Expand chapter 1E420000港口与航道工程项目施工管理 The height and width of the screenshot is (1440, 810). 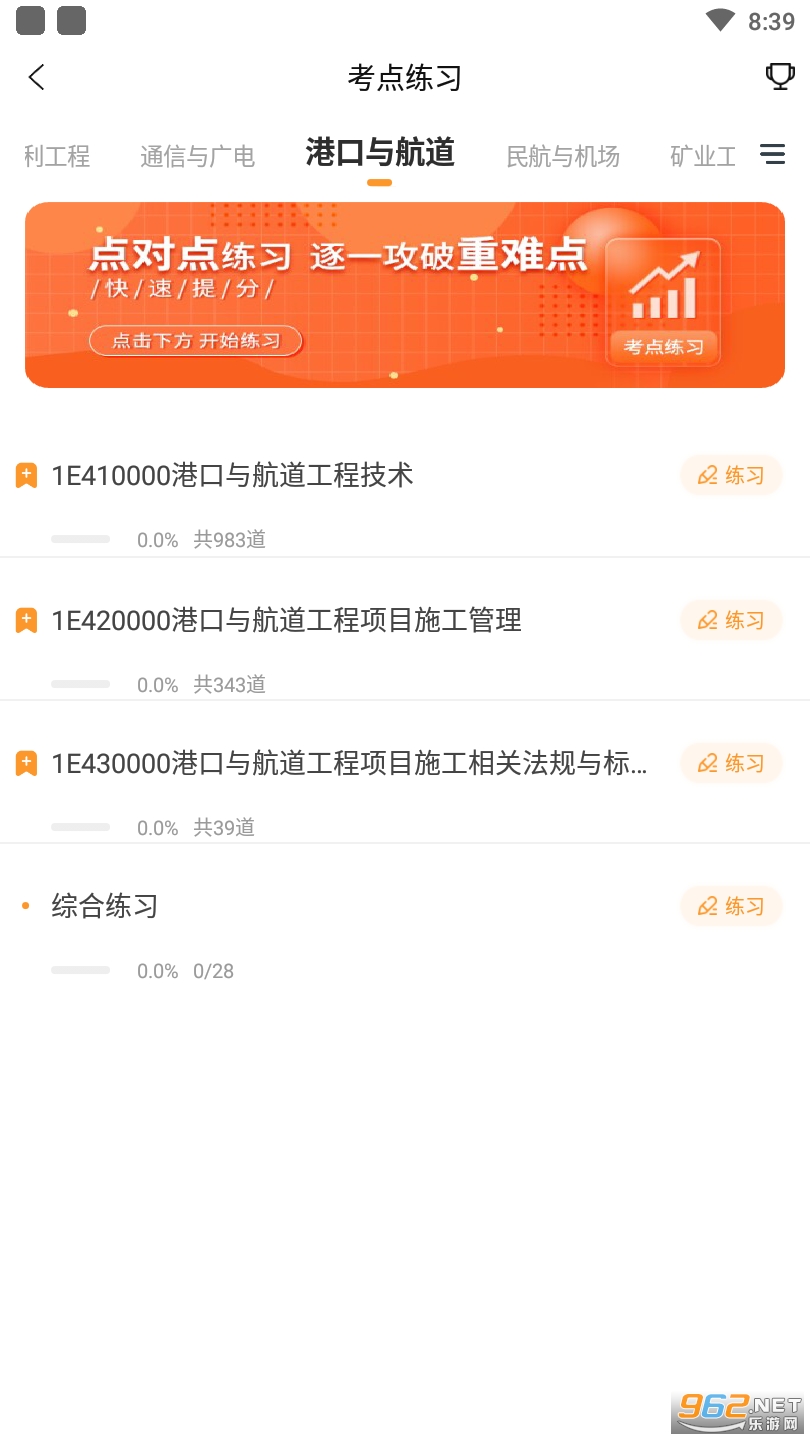[x=26, y=621]
